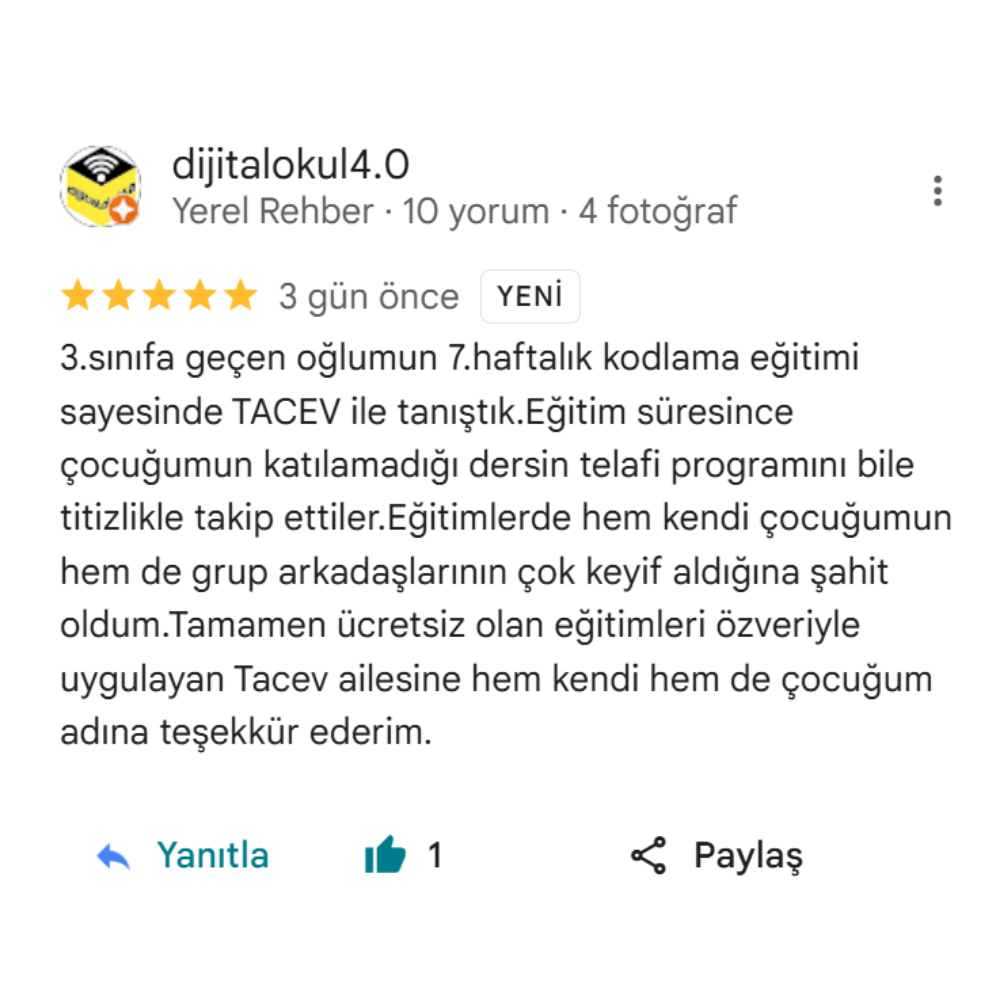View the dijitalokul4.0 profile avatar
Image resolution: width=1000 pixels, height=1000 pixels.
pyautogui.click(x=100, y=187)
